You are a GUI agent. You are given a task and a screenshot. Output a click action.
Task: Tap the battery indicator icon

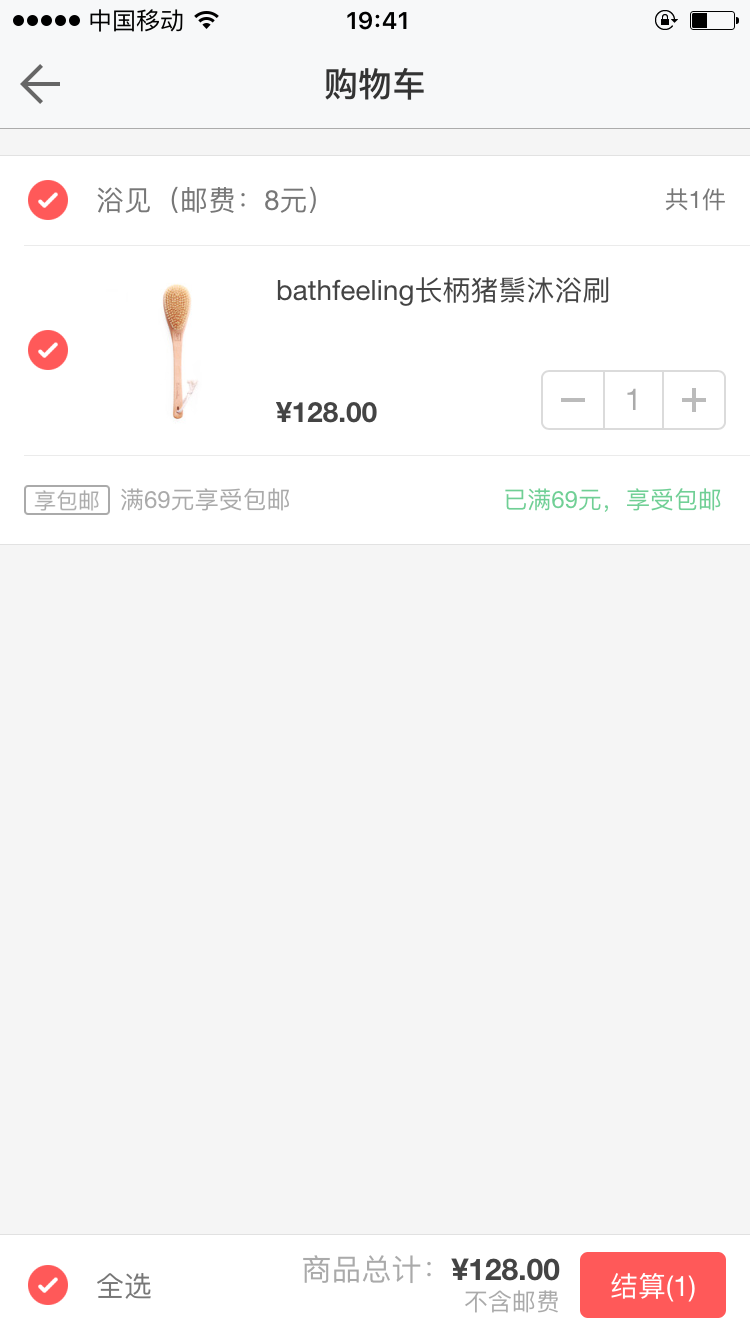click(x=712, y=19)
